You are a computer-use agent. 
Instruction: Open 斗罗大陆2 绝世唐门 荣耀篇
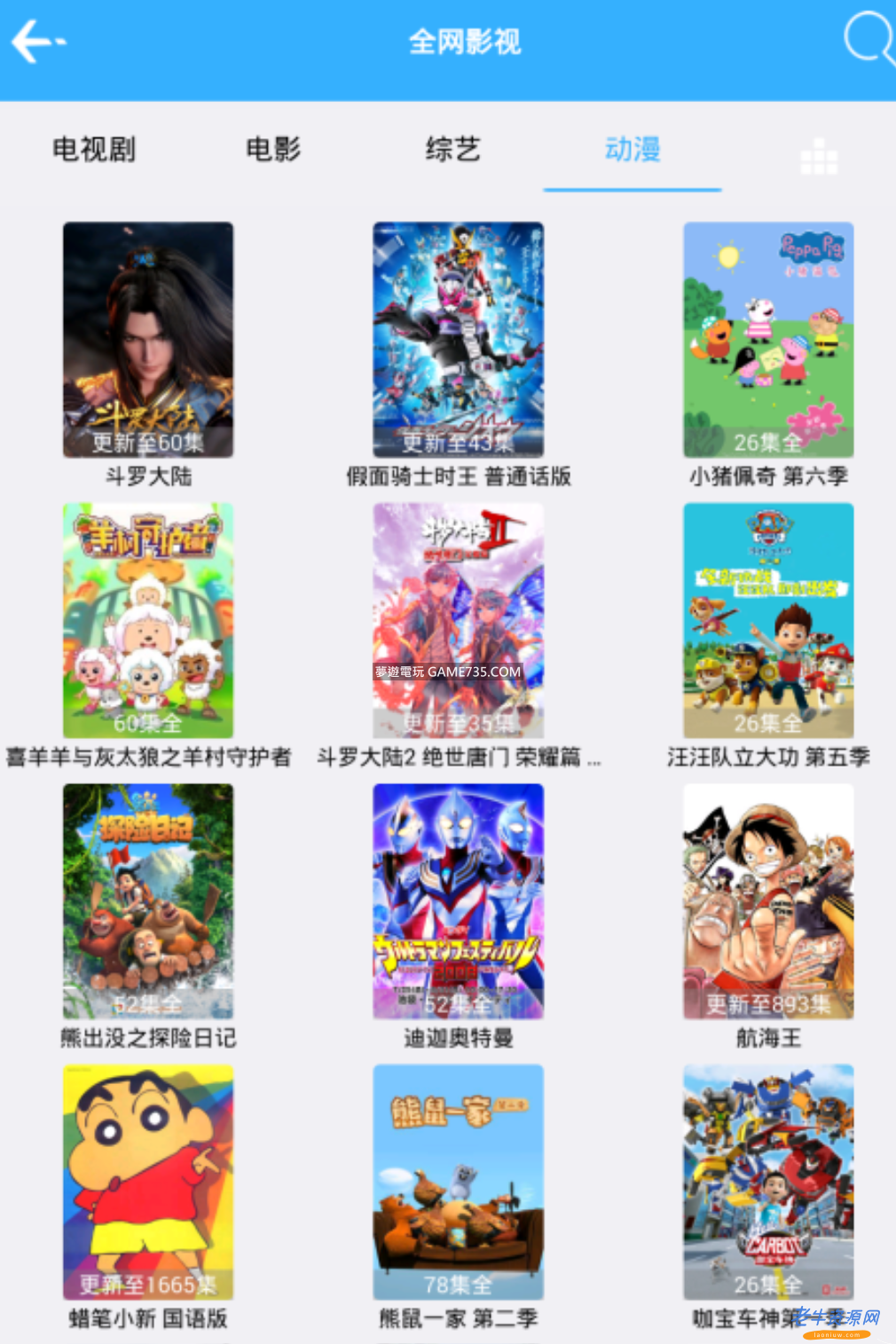tap(458, 620)
